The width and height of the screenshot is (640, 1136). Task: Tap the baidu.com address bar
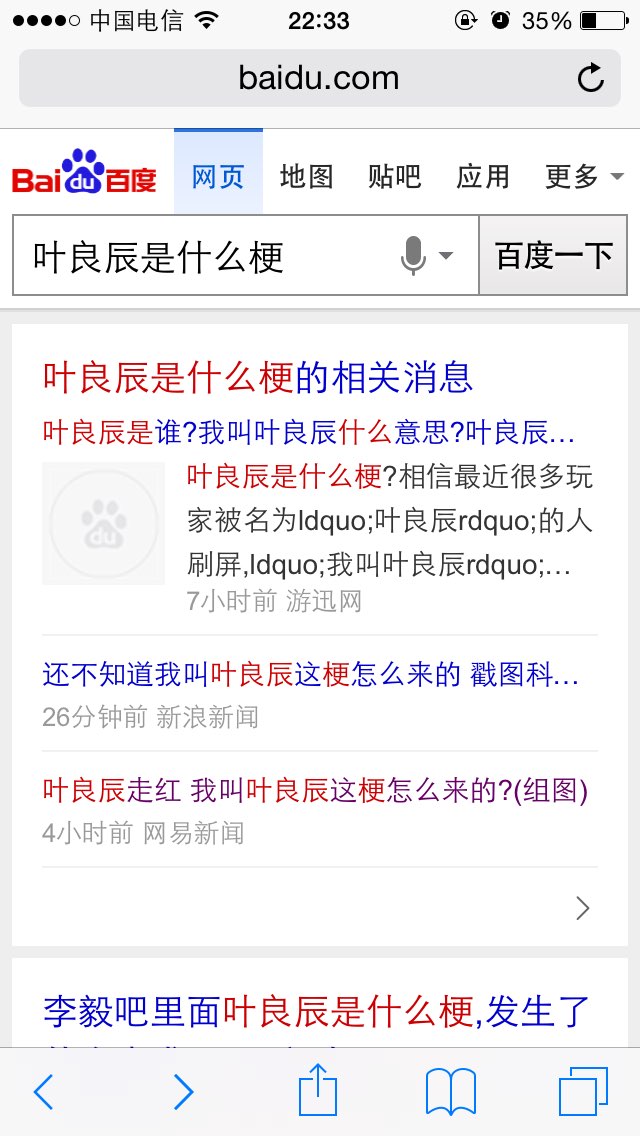click(x=320, y=78)
